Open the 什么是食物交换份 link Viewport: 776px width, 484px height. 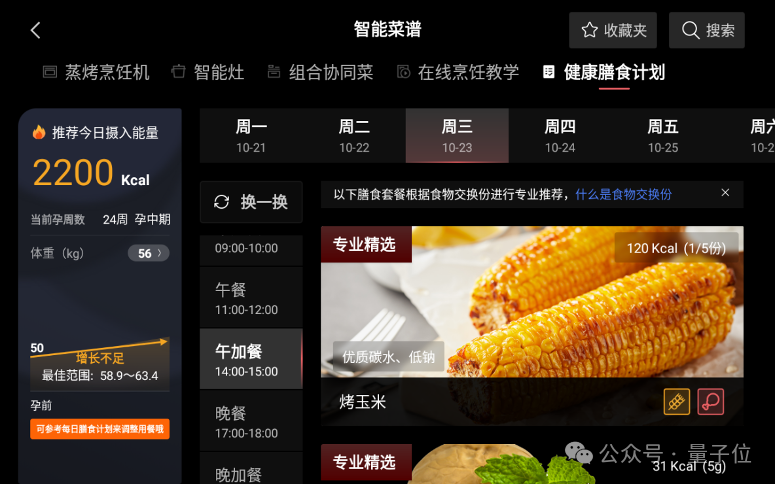(x=623, y=194)
